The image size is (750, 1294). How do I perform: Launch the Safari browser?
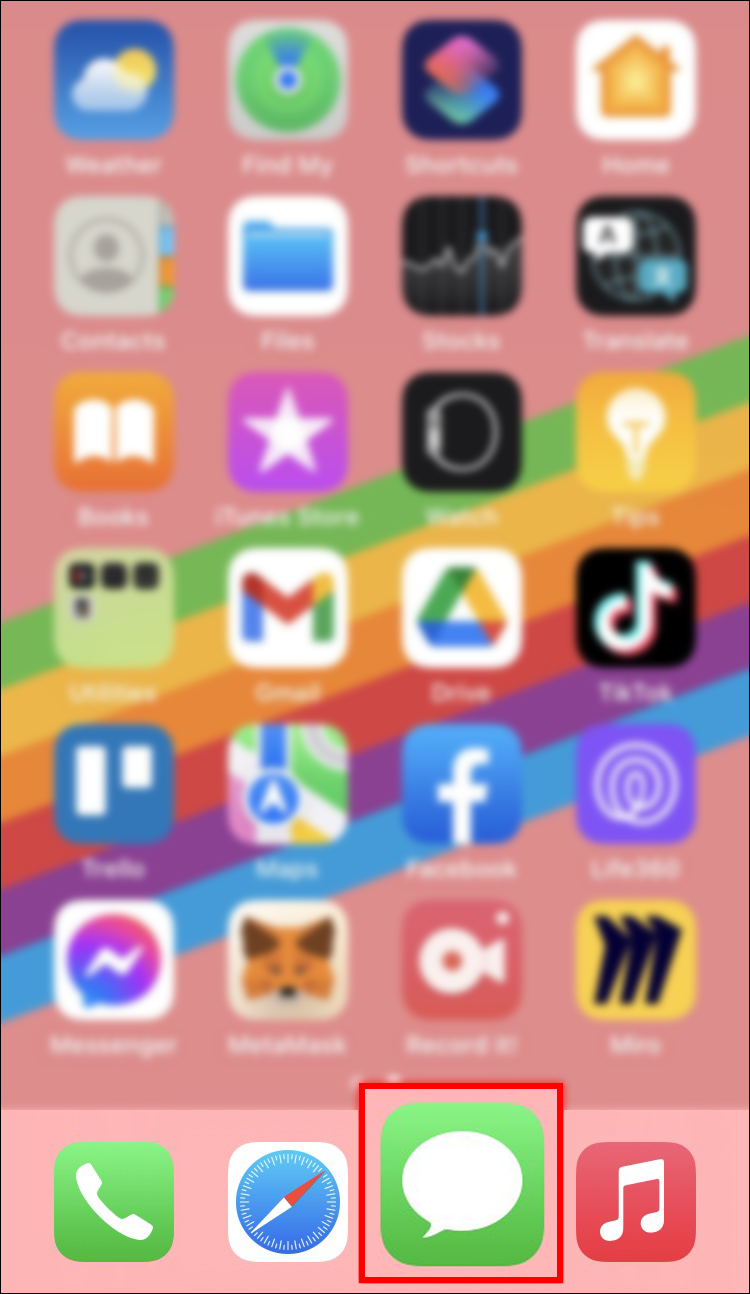tap(288, 1200)
